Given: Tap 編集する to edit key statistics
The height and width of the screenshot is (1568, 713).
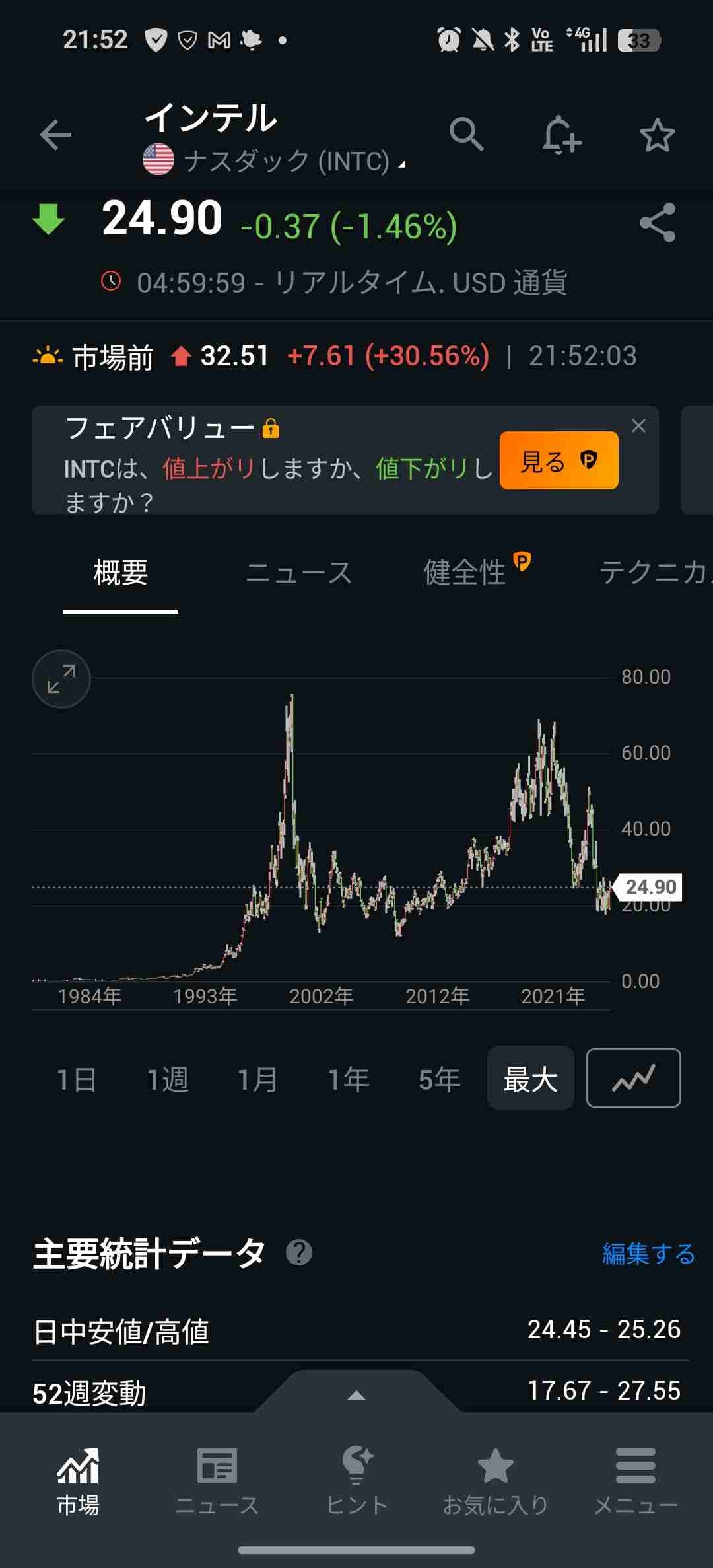Looking at the screenshot, I should (x=648, y=1254).
